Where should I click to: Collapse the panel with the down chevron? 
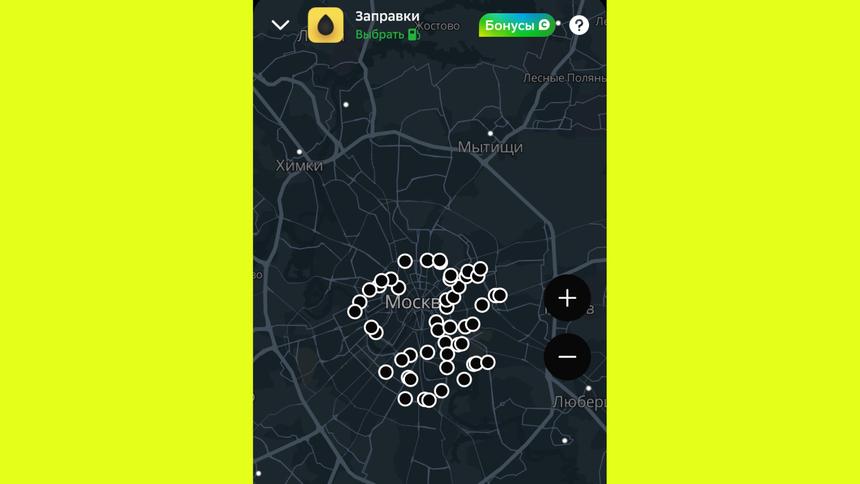tap(280, 26)
